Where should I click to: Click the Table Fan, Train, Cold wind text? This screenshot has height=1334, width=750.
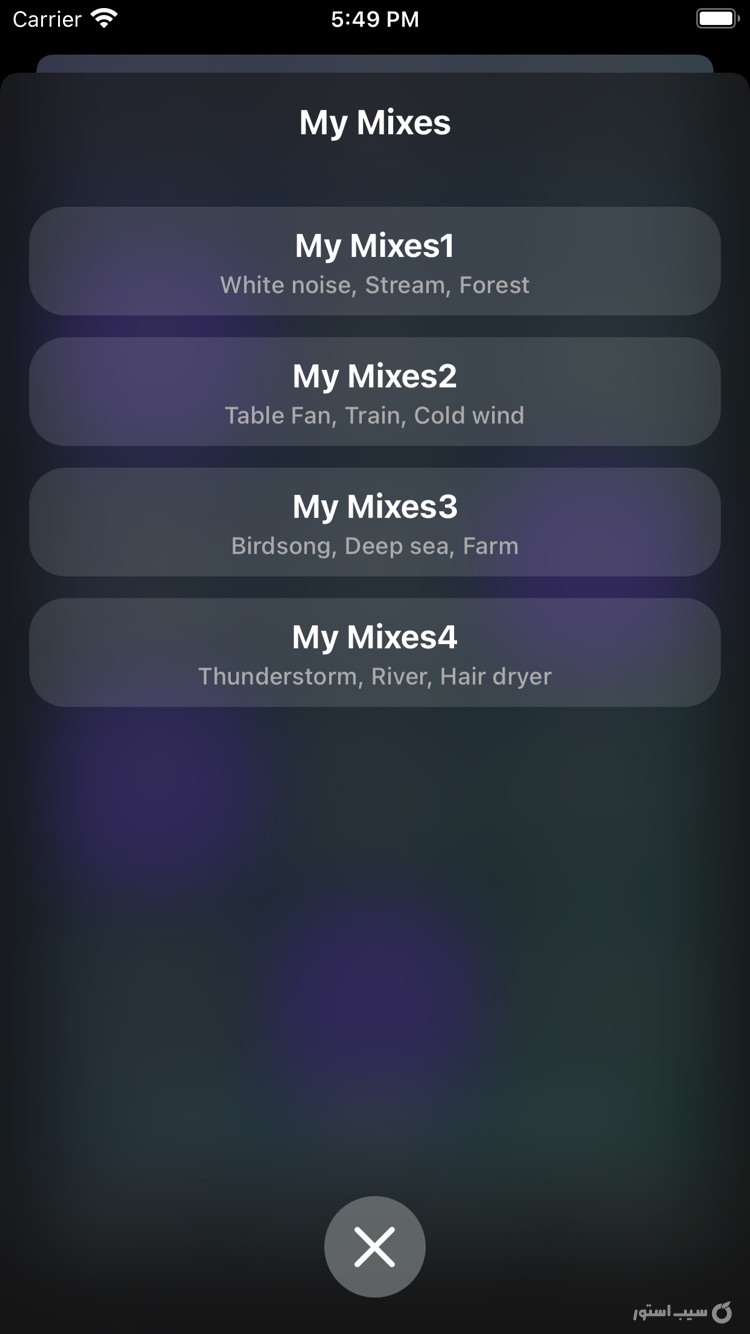pos(374,415)
